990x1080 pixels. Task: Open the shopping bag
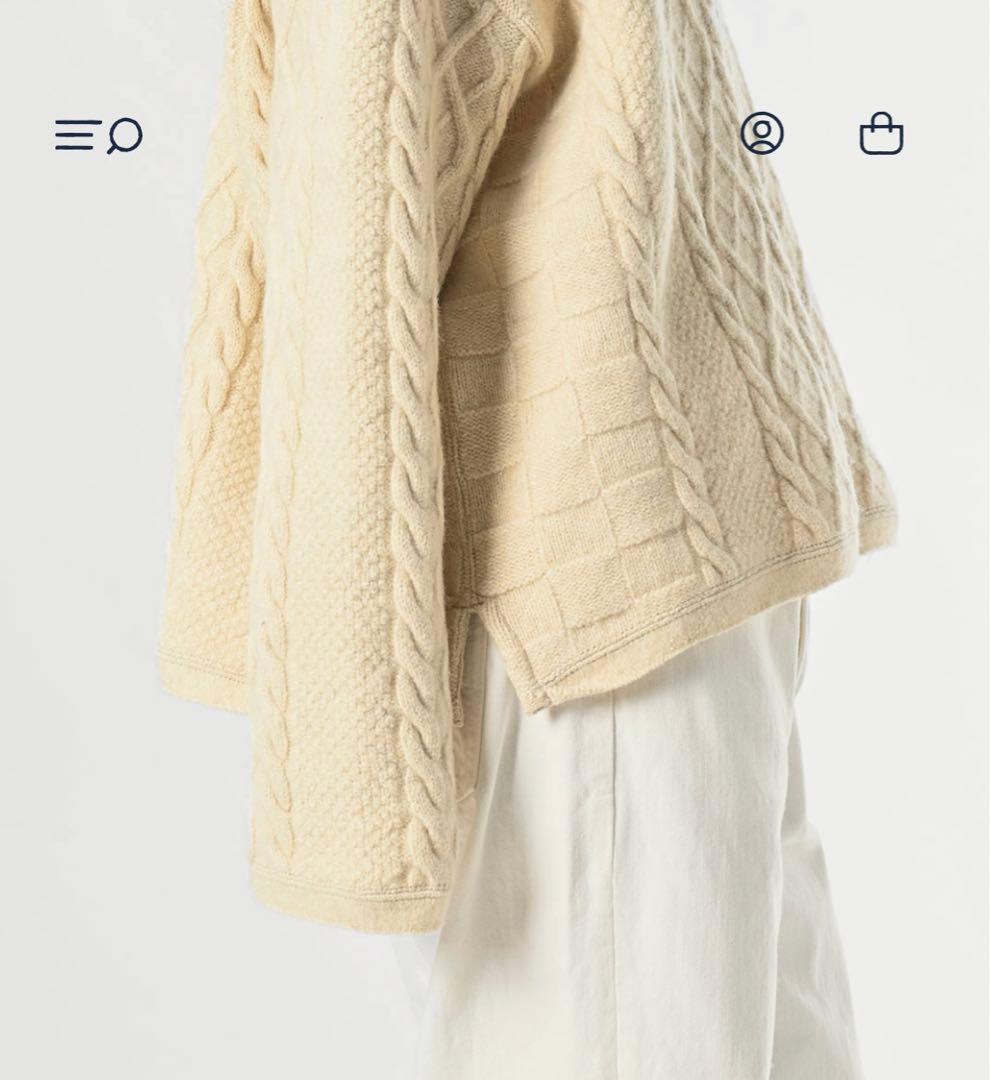(x=881, y=134)
